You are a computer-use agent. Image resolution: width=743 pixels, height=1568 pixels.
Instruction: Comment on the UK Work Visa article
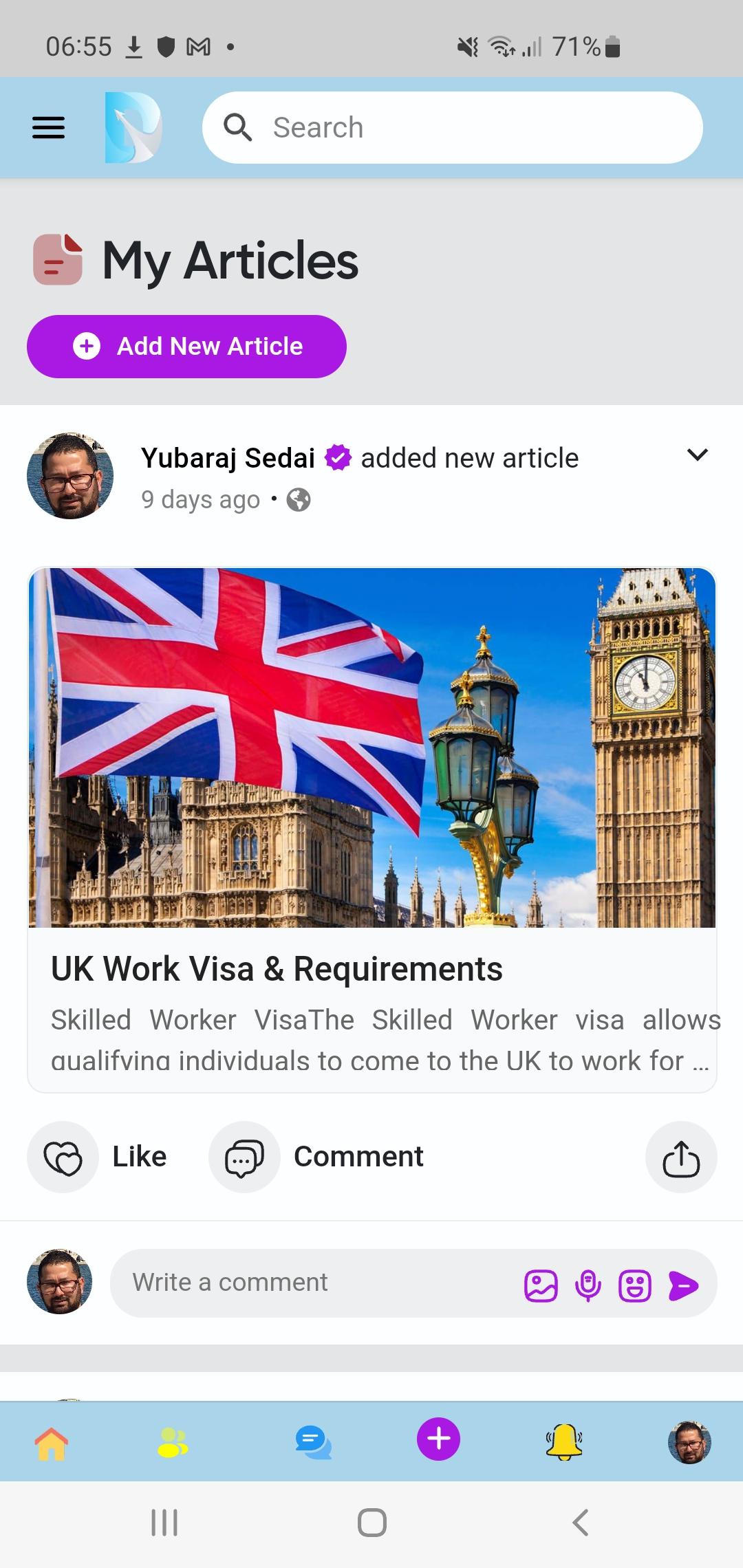point(316,1157)
